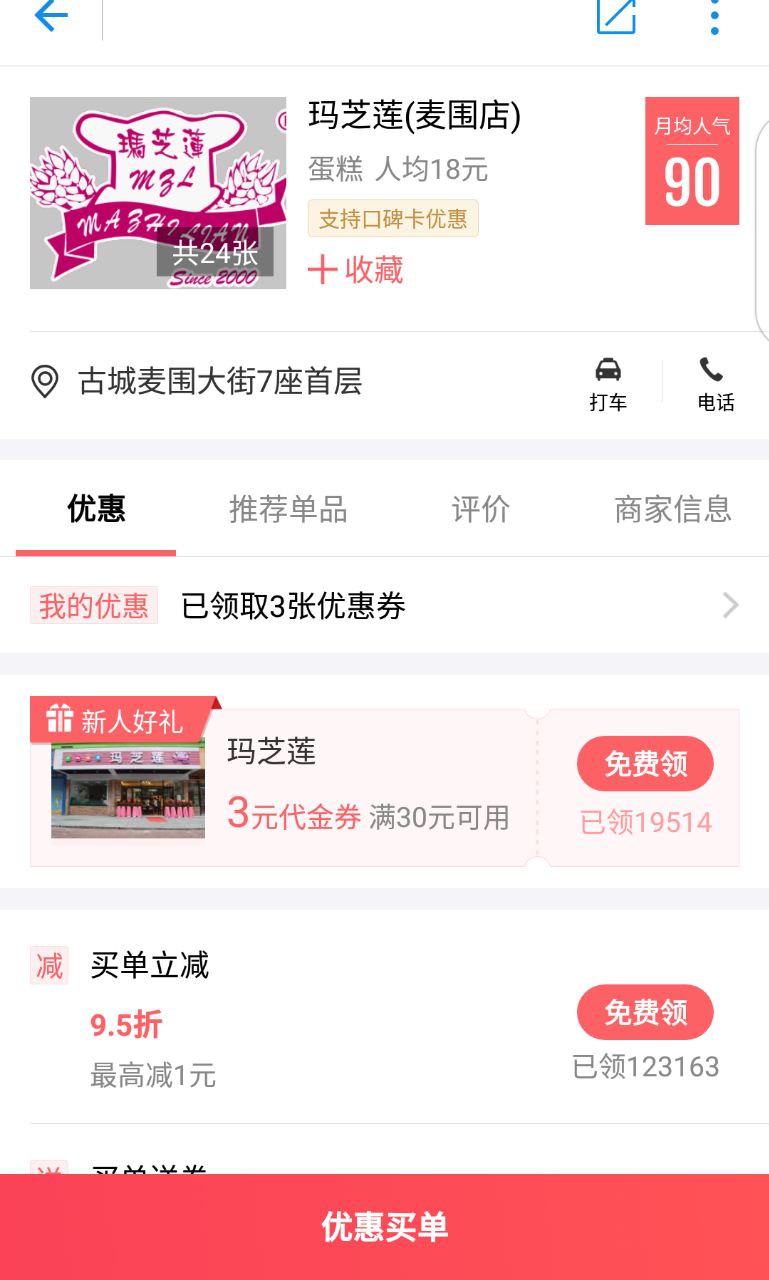769x1280 pixels.
Task: Add 玛芝莲 to favorites with 收藏
Action: click(356, 270)
